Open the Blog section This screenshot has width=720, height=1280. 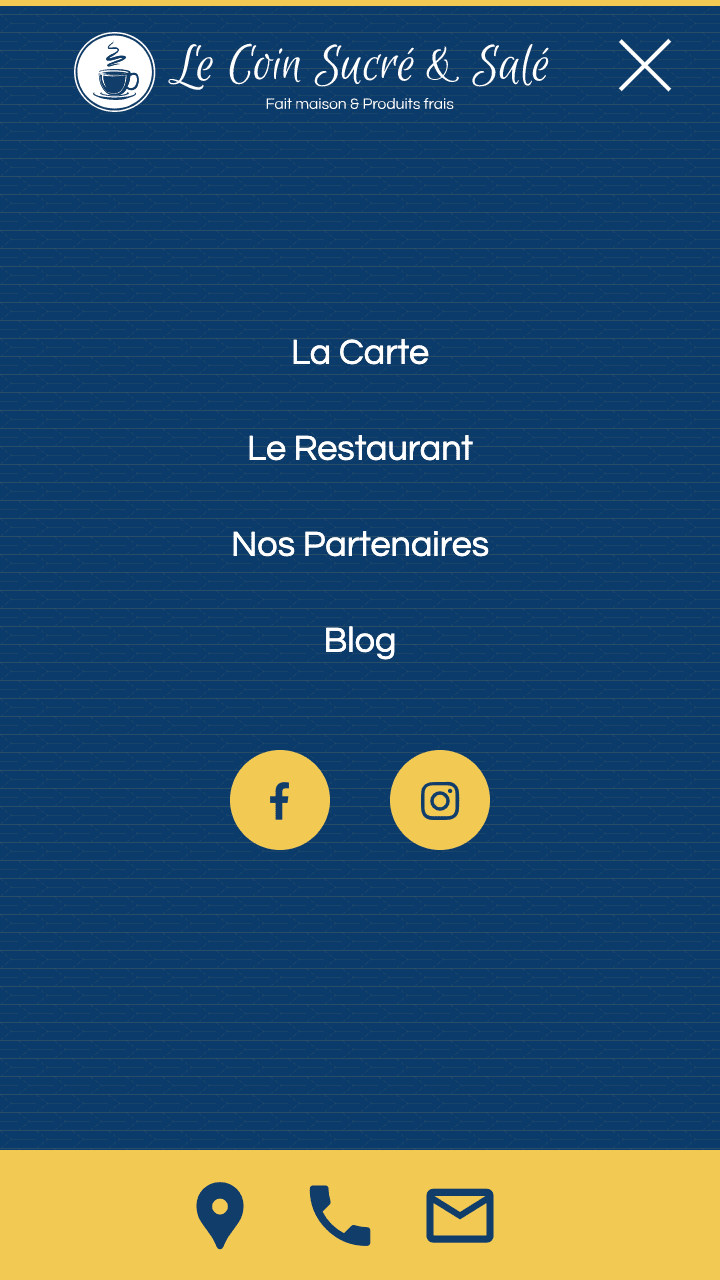[360, 640]
